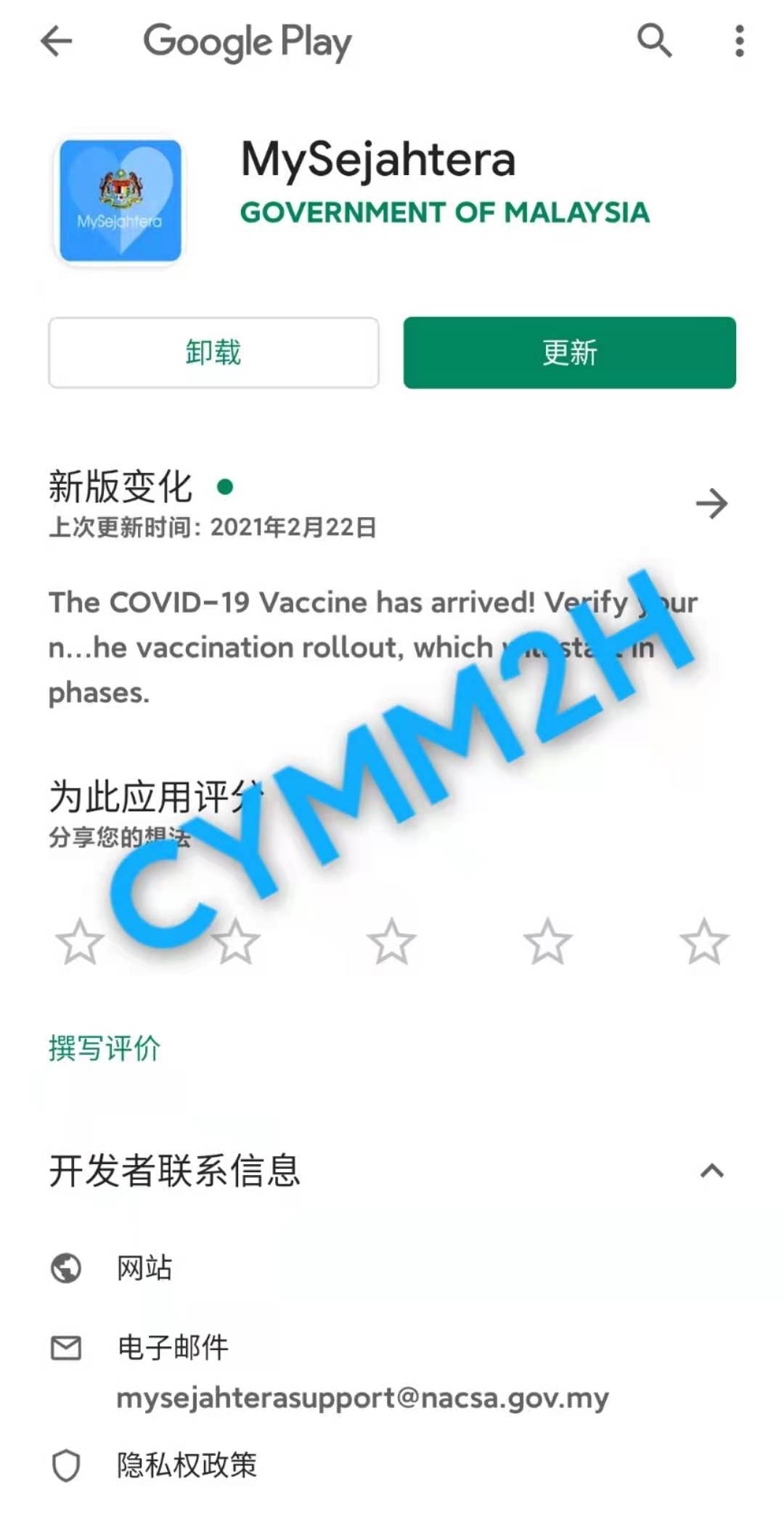Tap 撰写评价 to write a review
This screenshot has width=784, height=1530.
(105, 1049)
